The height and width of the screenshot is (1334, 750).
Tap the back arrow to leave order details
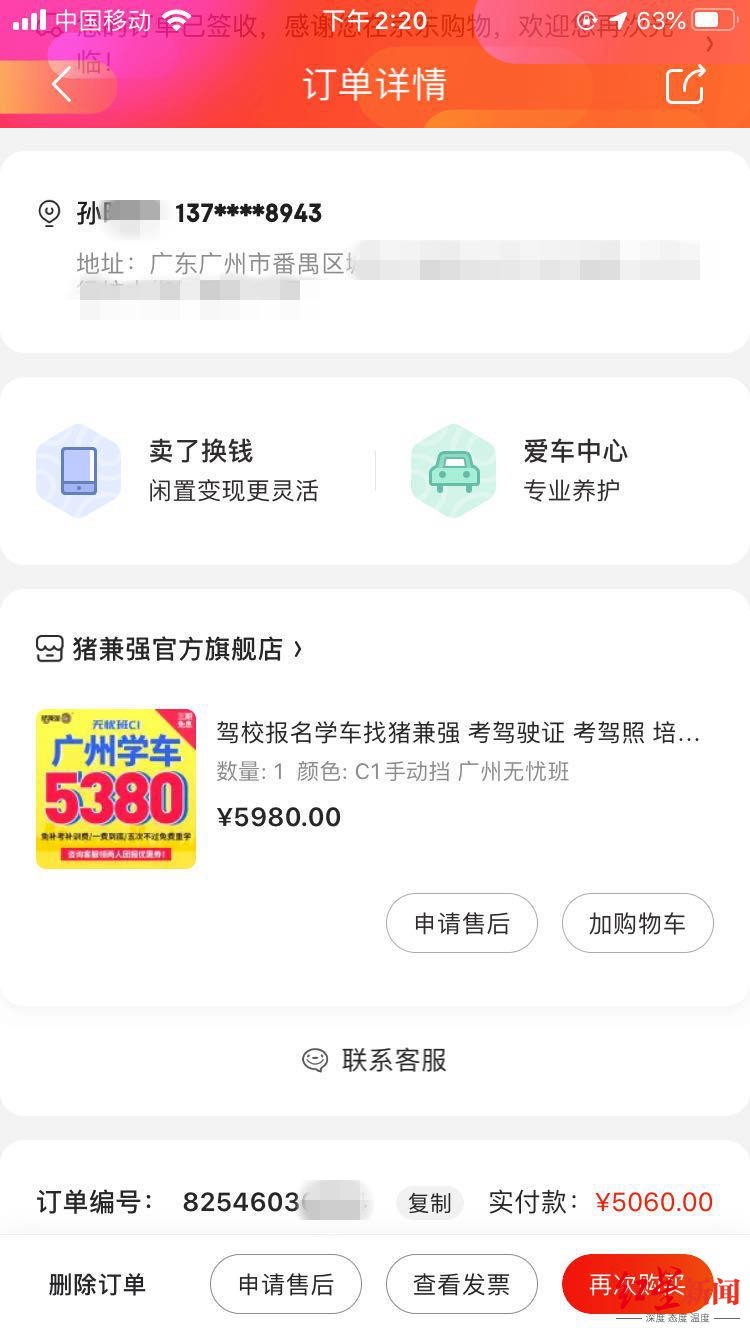tap(62, 86)
